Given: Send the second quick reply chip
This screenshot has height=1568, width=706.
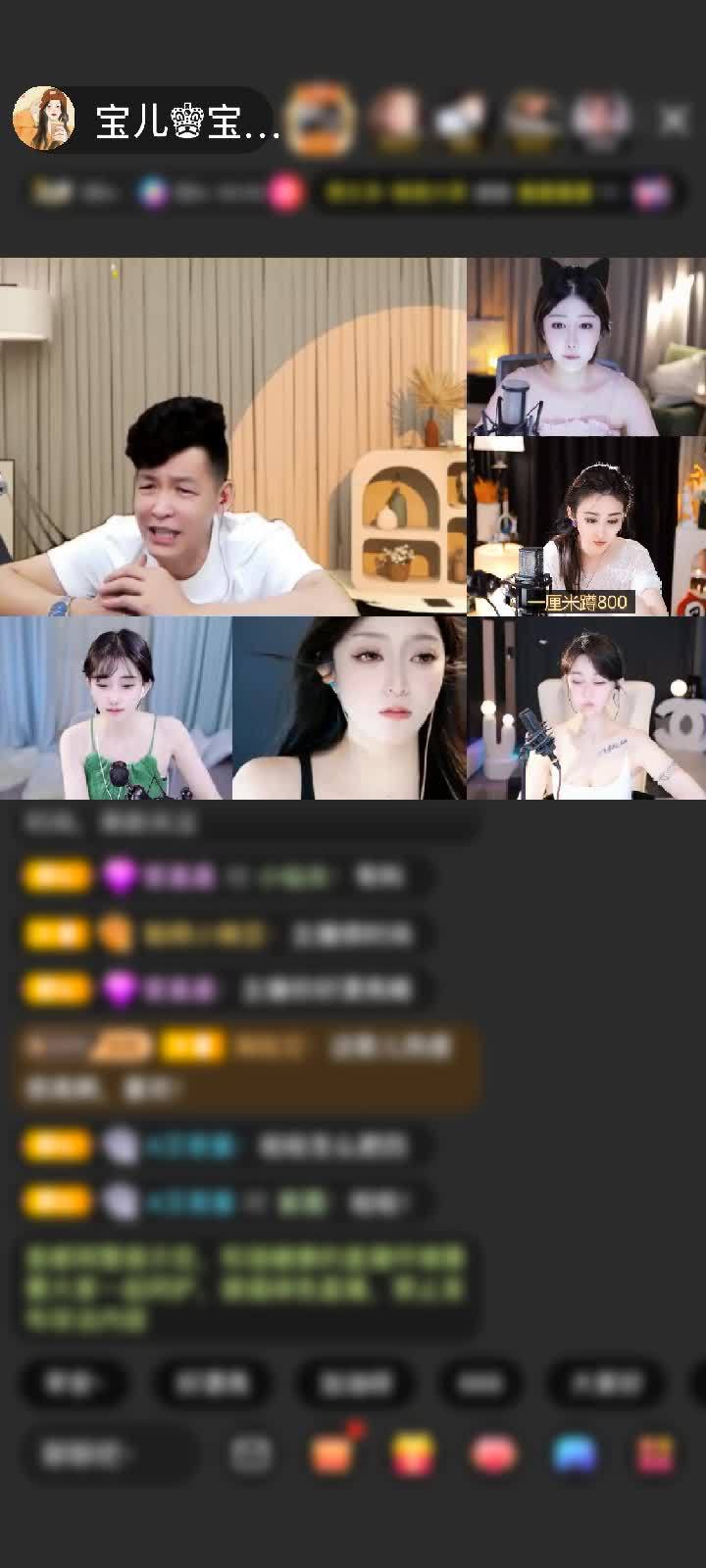Looking at the screenshot, I should tap(213, 1383).
